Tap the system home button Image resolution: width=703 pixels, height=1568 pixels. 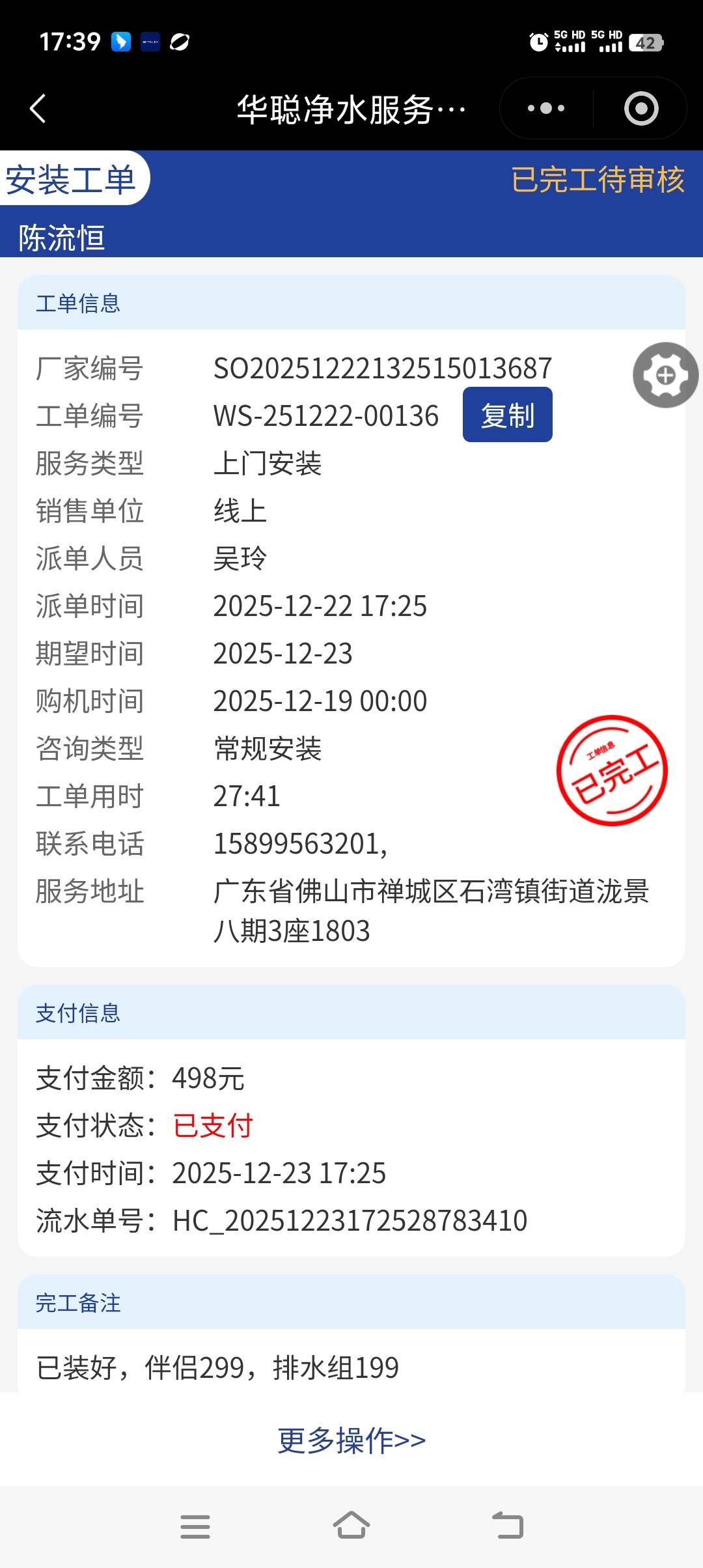pos(351,1526)
